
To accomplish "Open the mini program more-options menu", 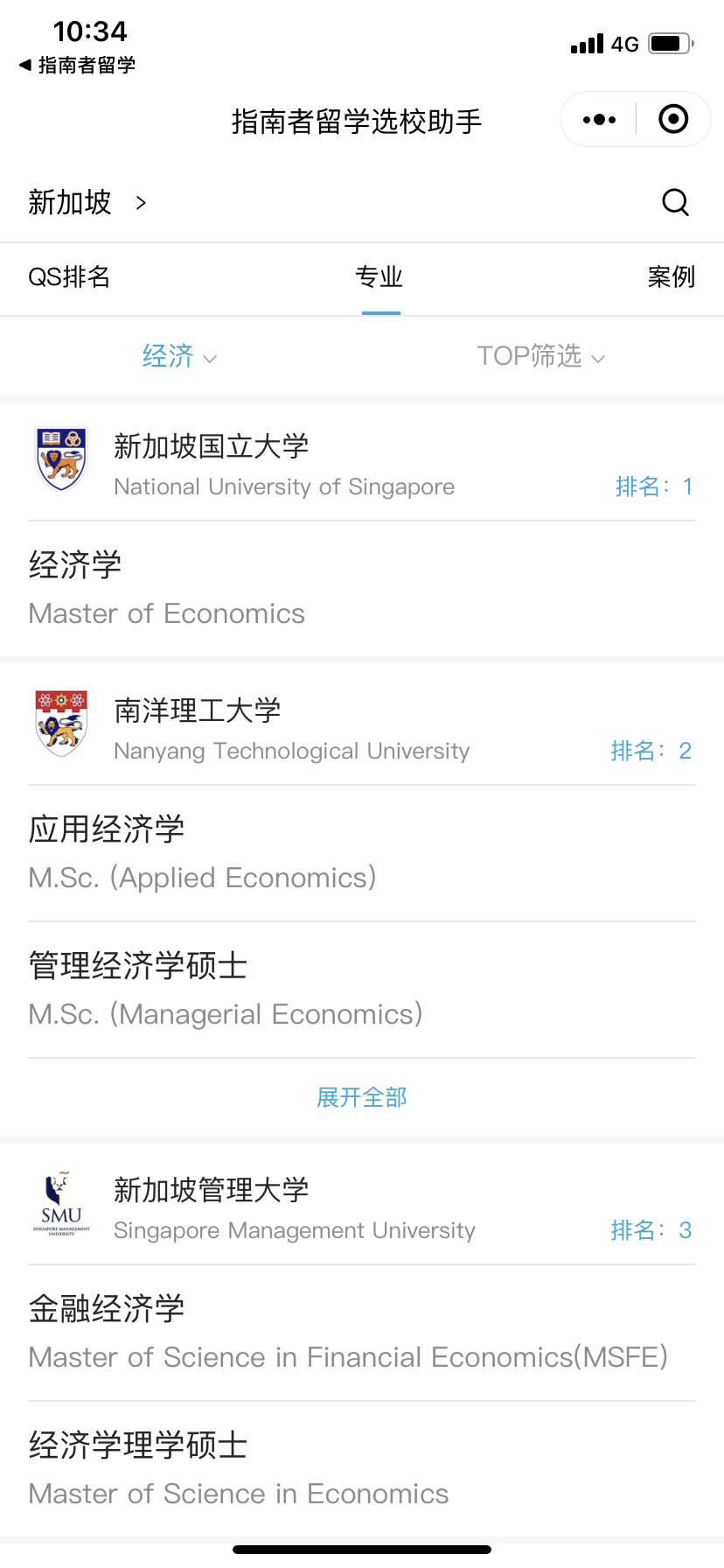I will click(599, 119).
